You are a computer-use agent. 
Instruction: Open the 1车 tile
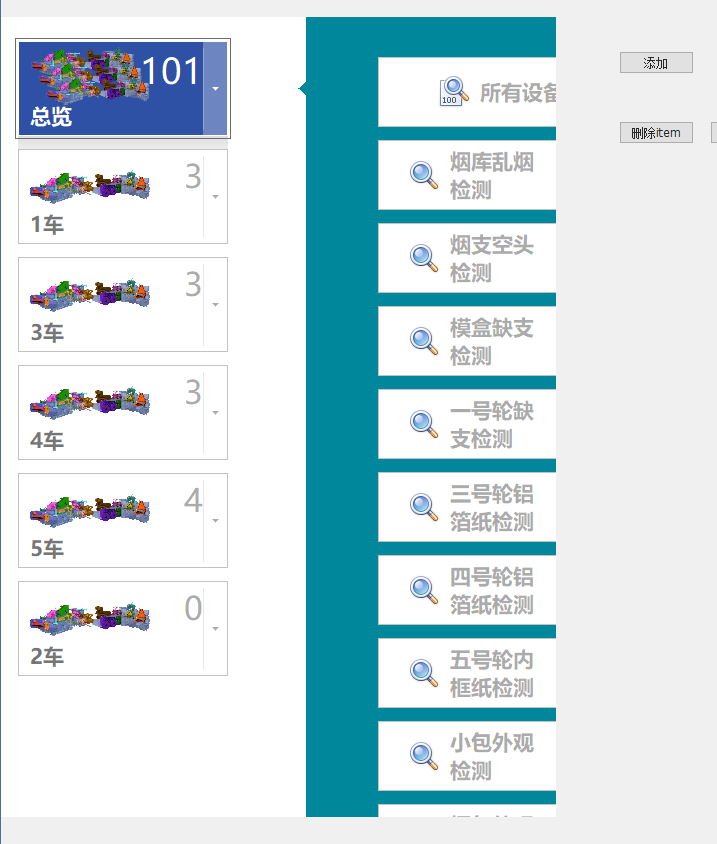(x=110, y=197)
